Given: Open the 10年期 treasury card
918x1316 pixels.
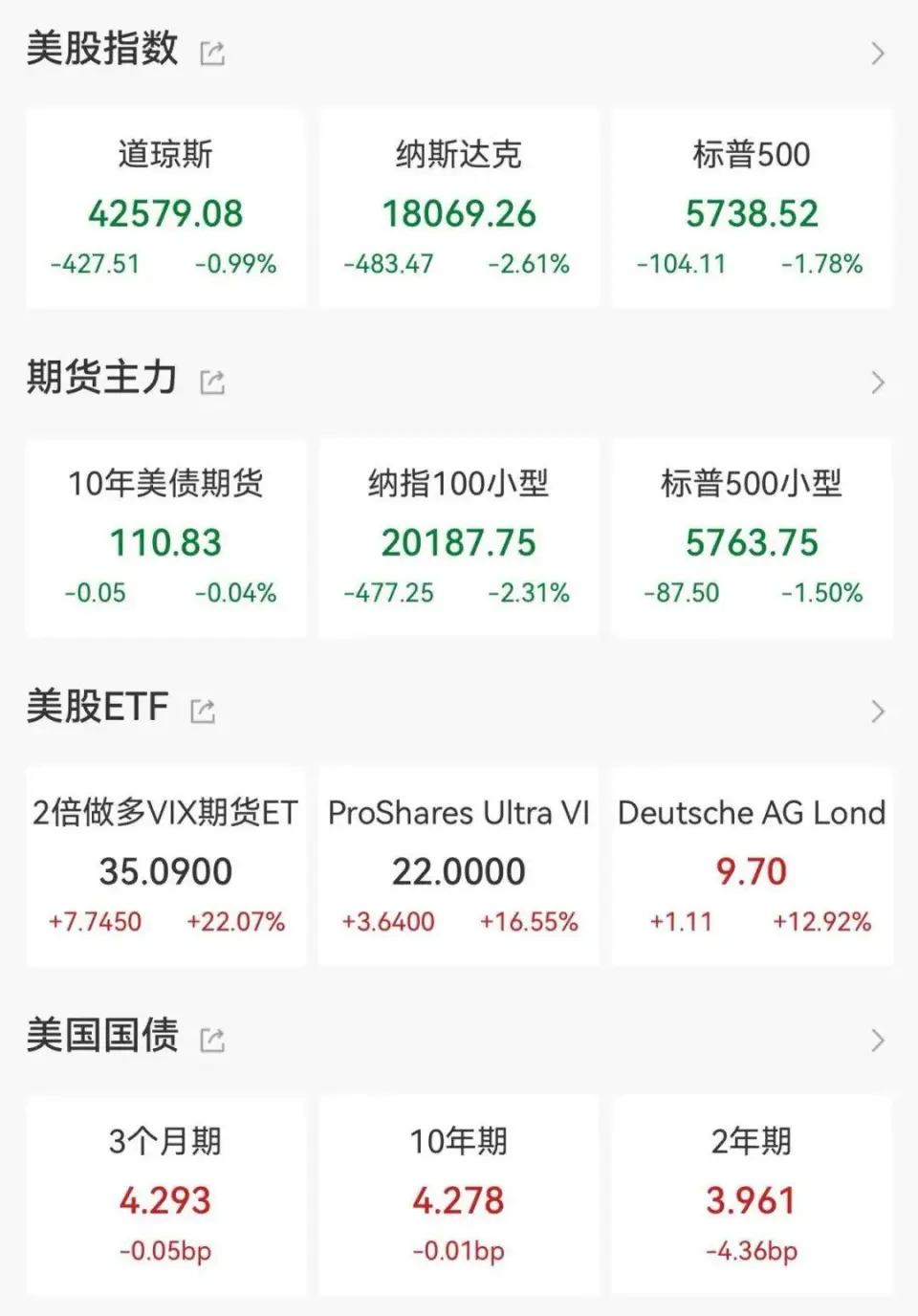Looking at the screenshot, I should pyautogui.click(x=458, y=1195).
